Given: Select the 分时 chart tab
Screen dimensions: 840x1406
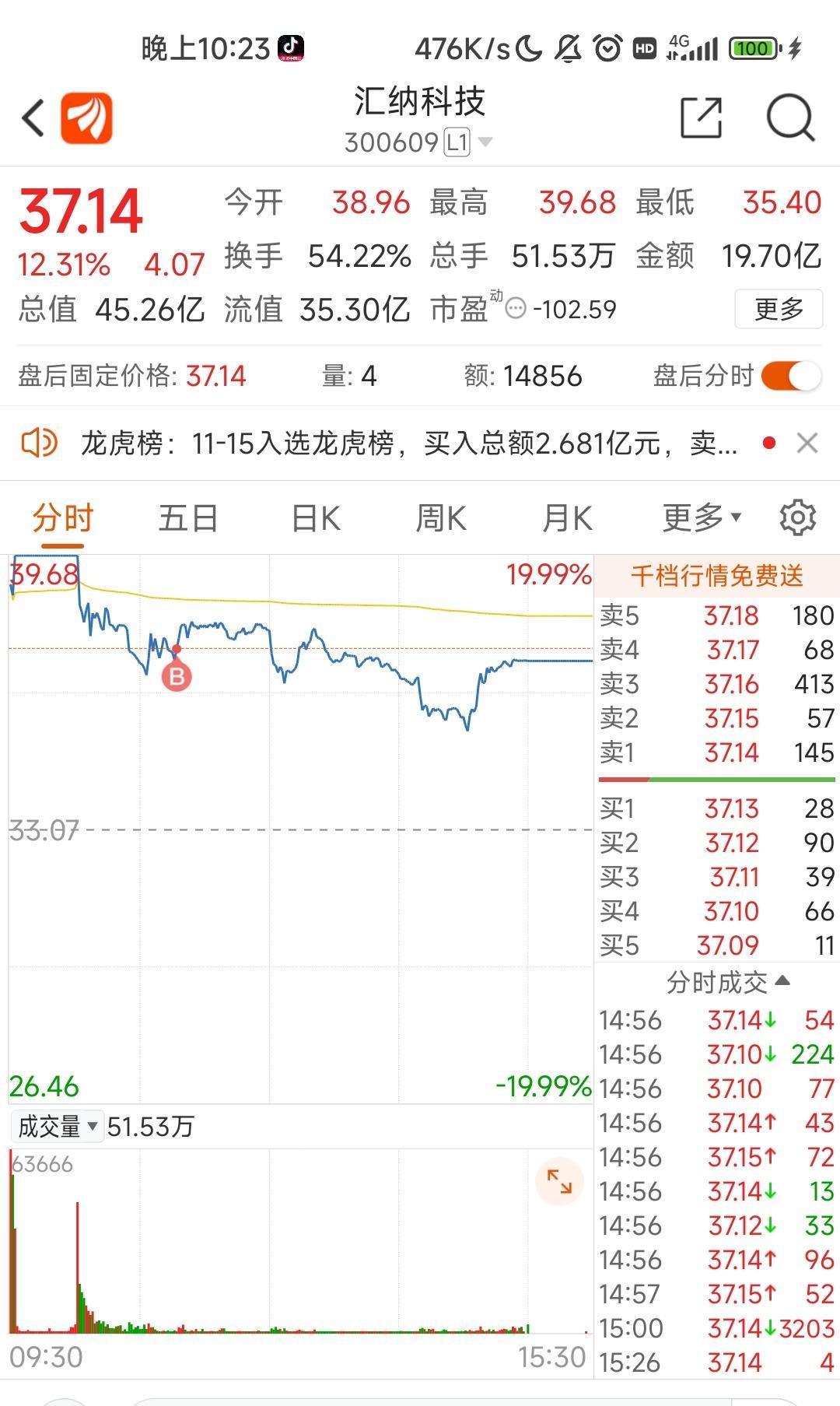Looking at the screenshot, I should click(x=63, y=518).
